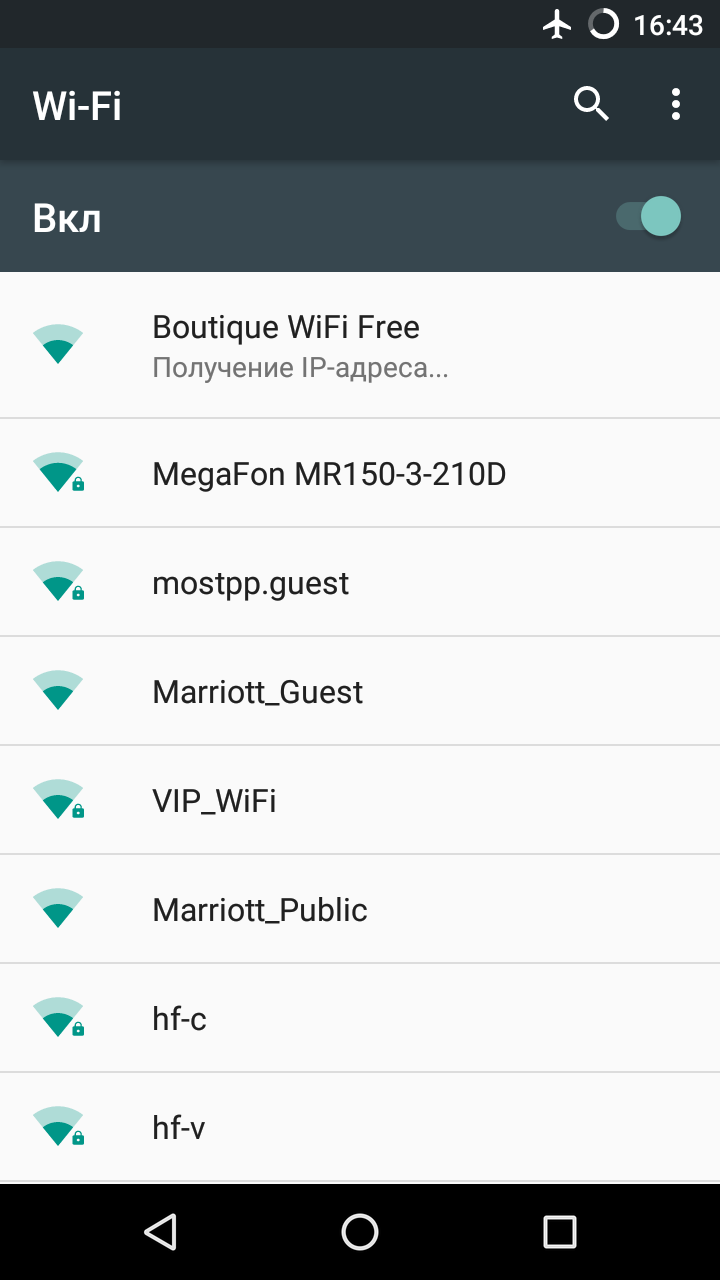Open the Wi-Fi search icon

pos(591,104)
